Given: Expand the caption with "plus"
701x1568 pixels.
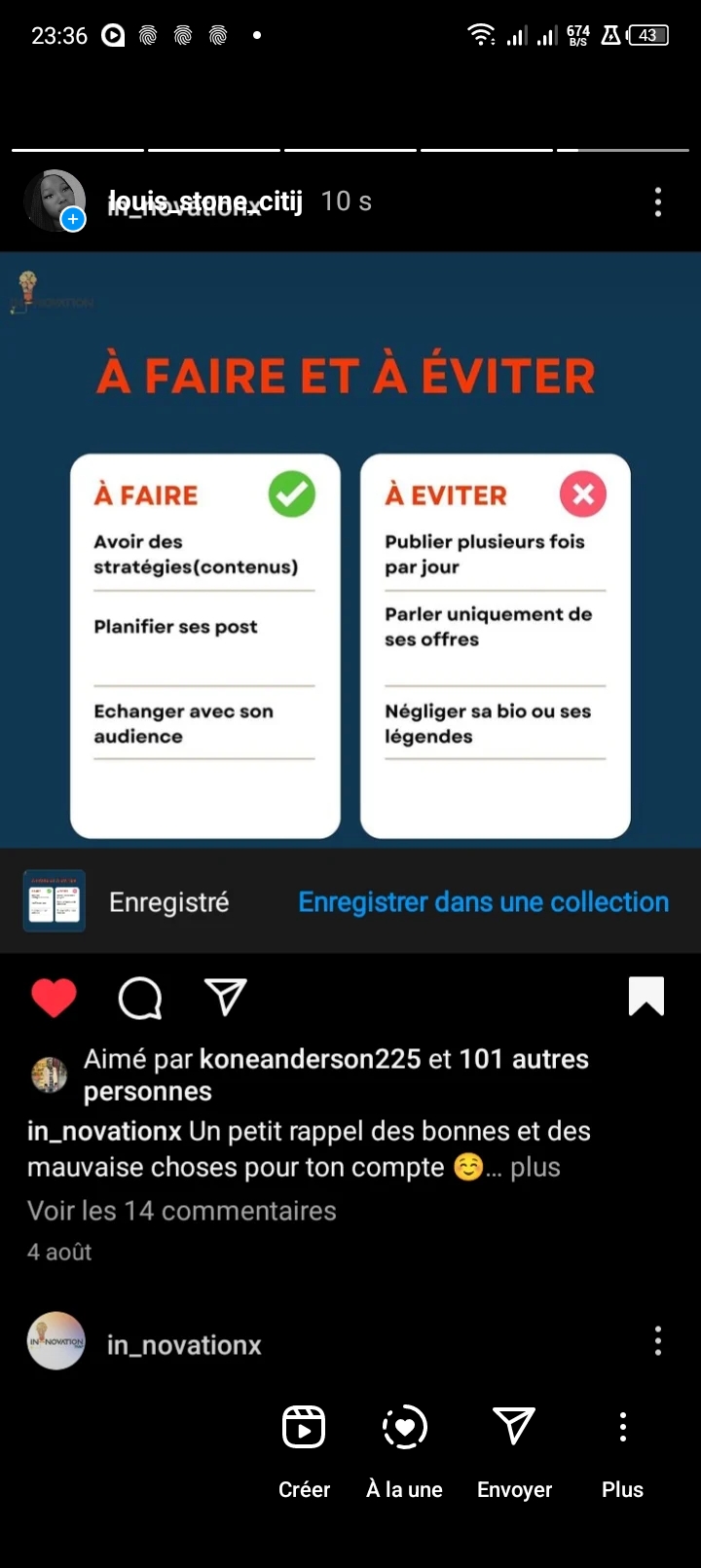Looking at the screenshot, I should click(535, 1167).
